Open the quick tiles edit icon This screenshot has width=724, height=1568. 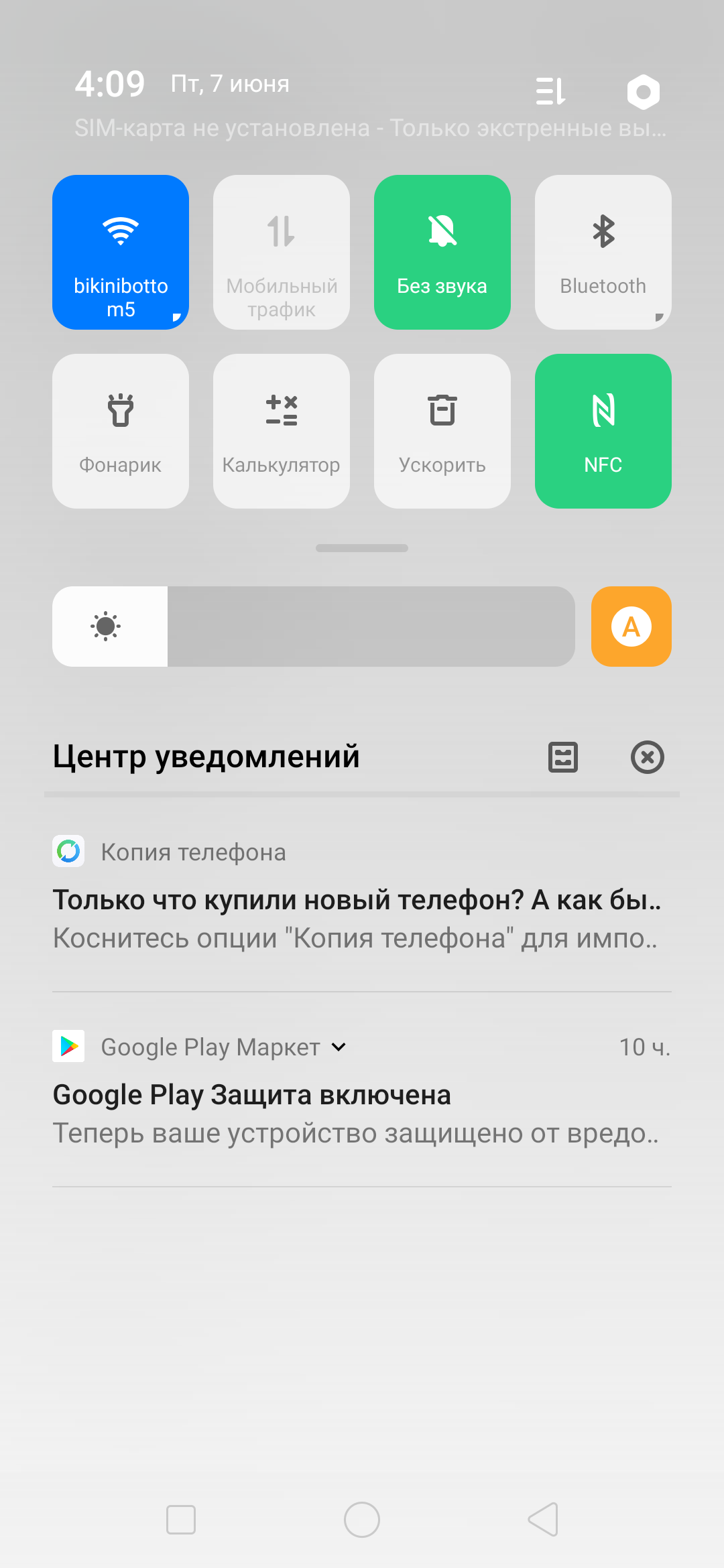(551, 92)
